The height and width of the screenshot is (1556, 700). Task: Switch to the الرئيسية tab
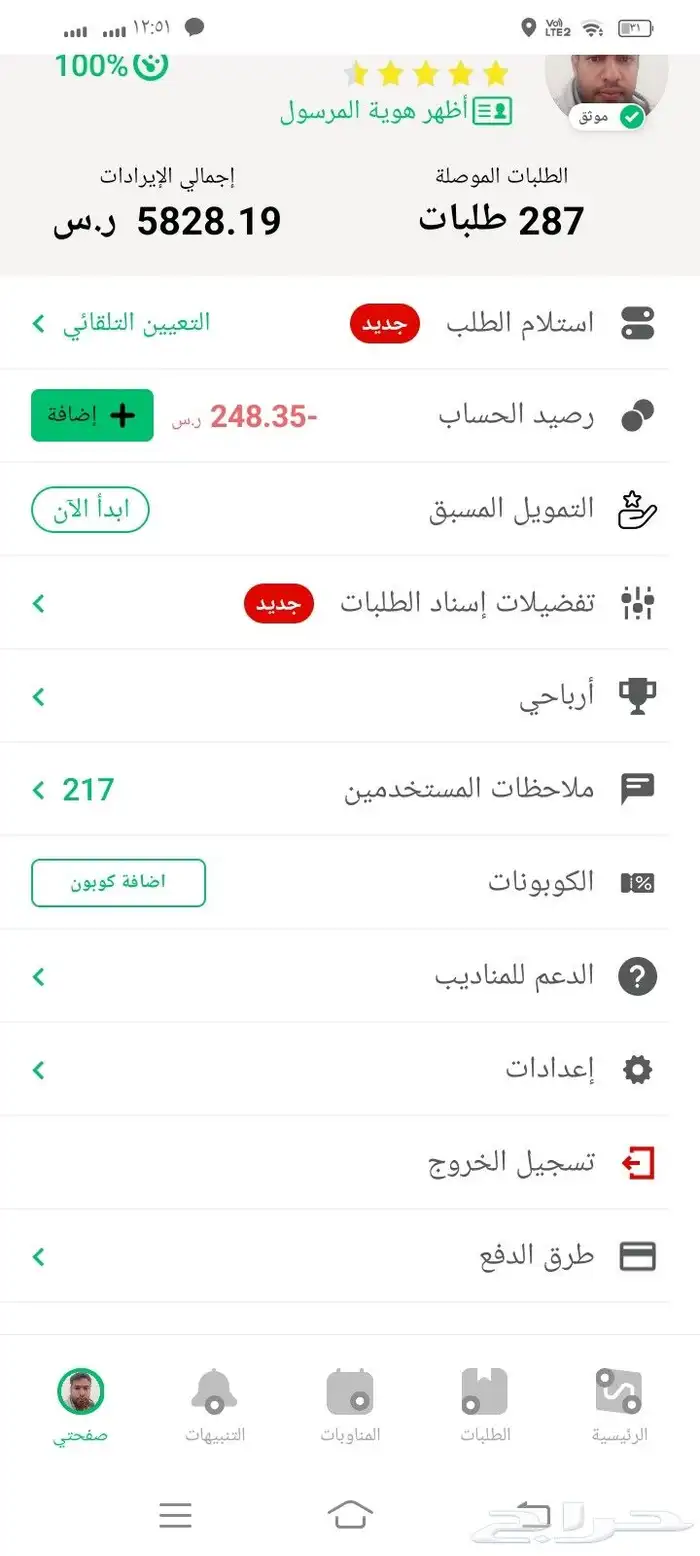point(619,1405)
